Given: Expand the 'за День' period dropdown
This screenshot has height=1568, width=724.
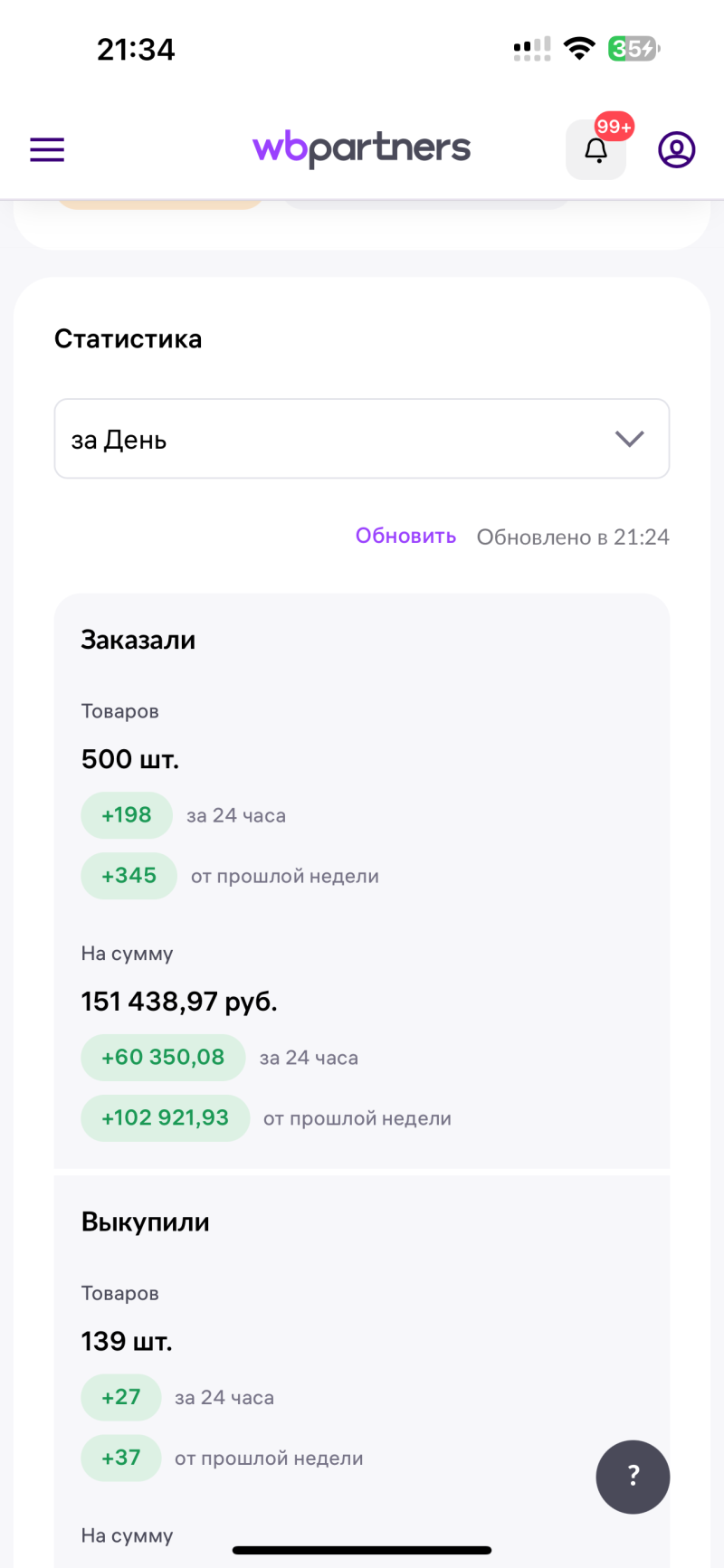Looking at the screenshot, I should tap(362, 439).
